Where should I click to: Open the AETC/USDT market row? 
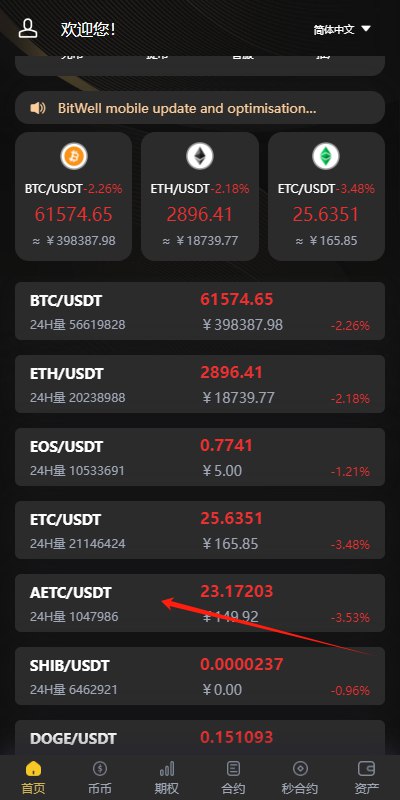click(x=200, y=603)
